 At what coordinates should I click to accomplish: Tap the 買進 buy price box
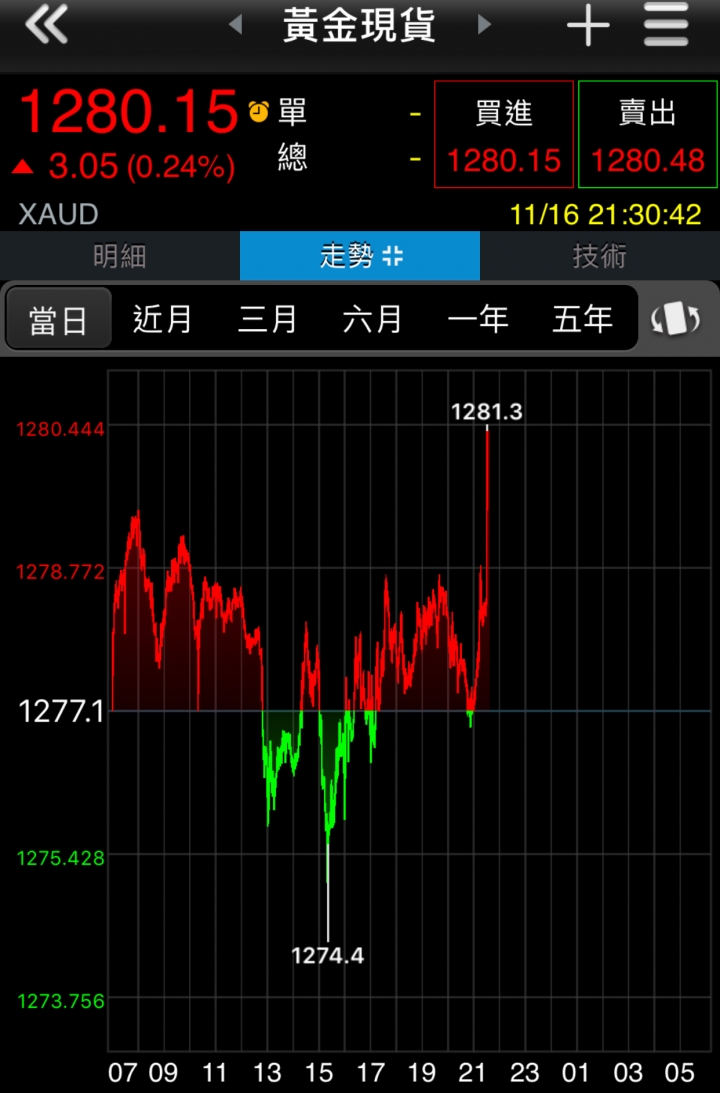tap(504, 135)
